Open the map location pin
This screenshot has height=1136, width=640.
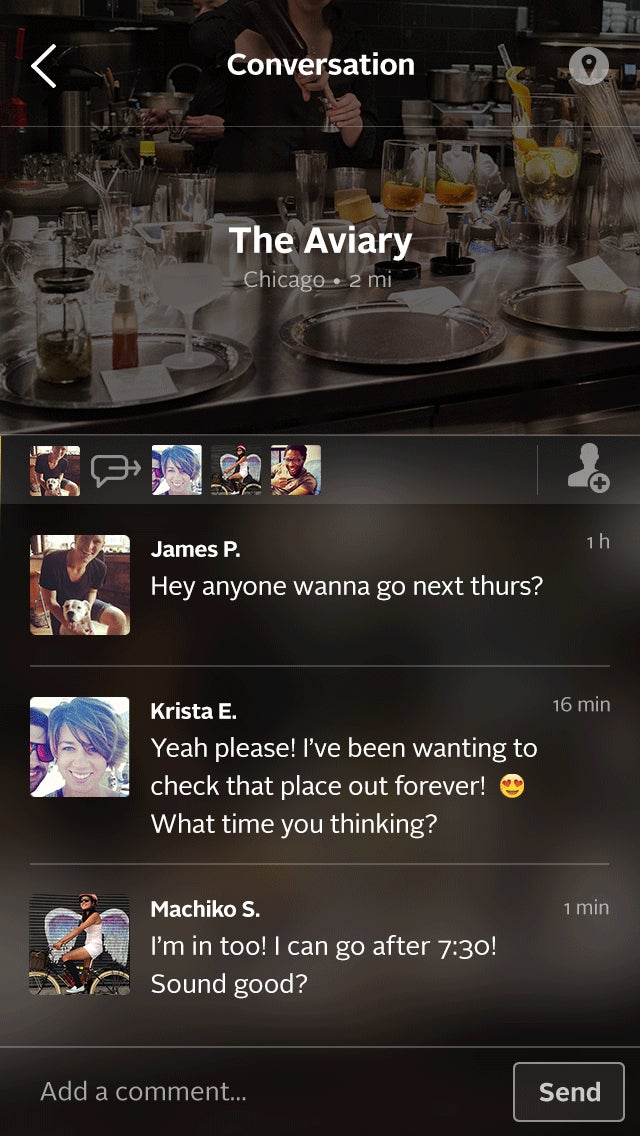[x=588, y=65]
